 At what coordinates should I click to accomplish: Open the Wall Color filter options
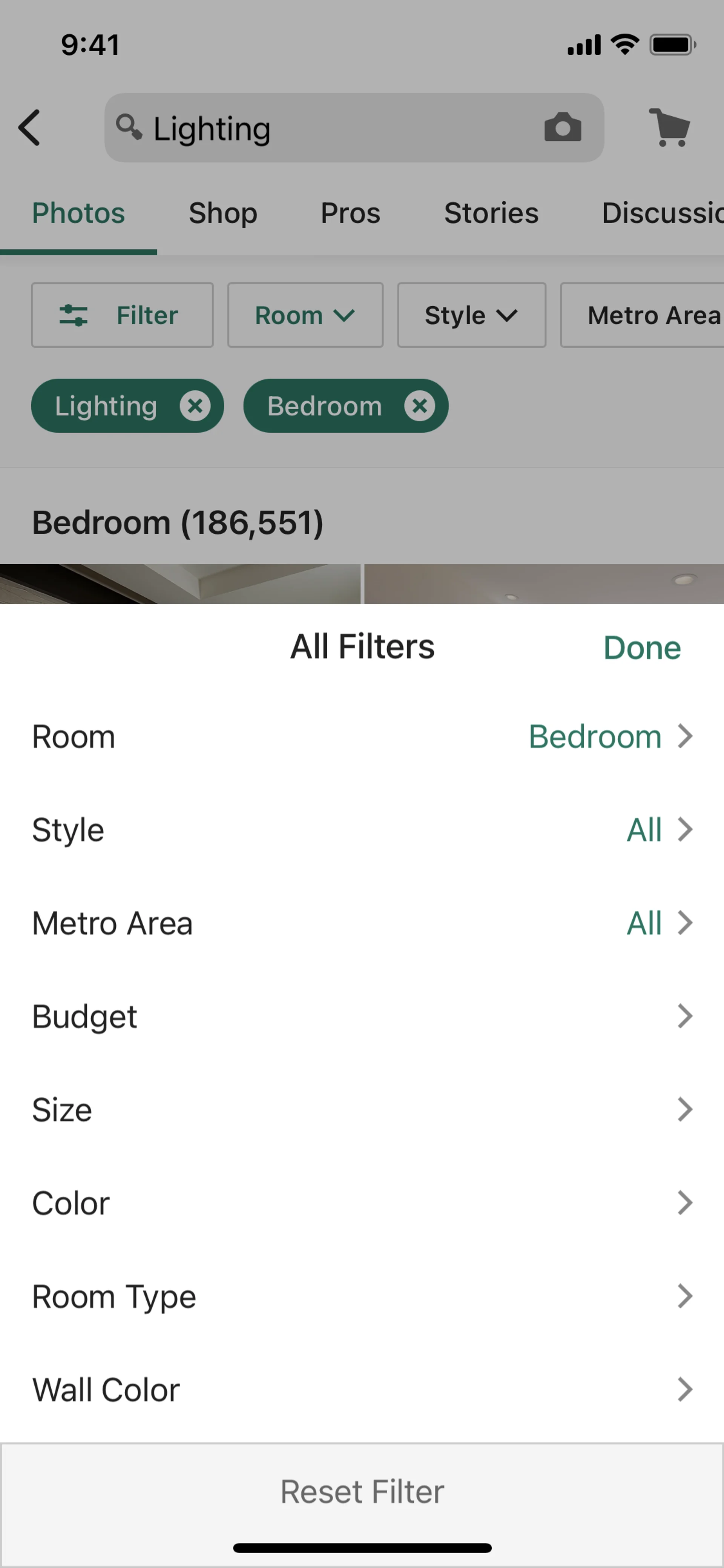coord(362,1390)
